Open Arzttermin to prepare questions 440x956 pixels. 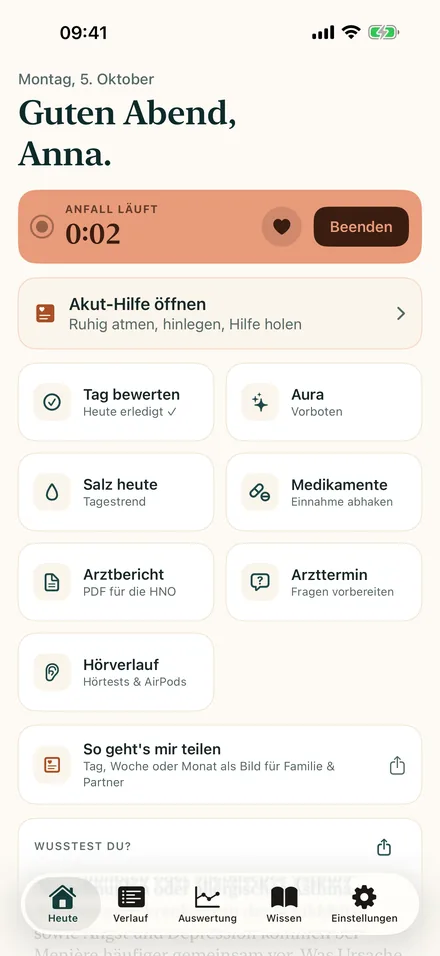[324, 582]
